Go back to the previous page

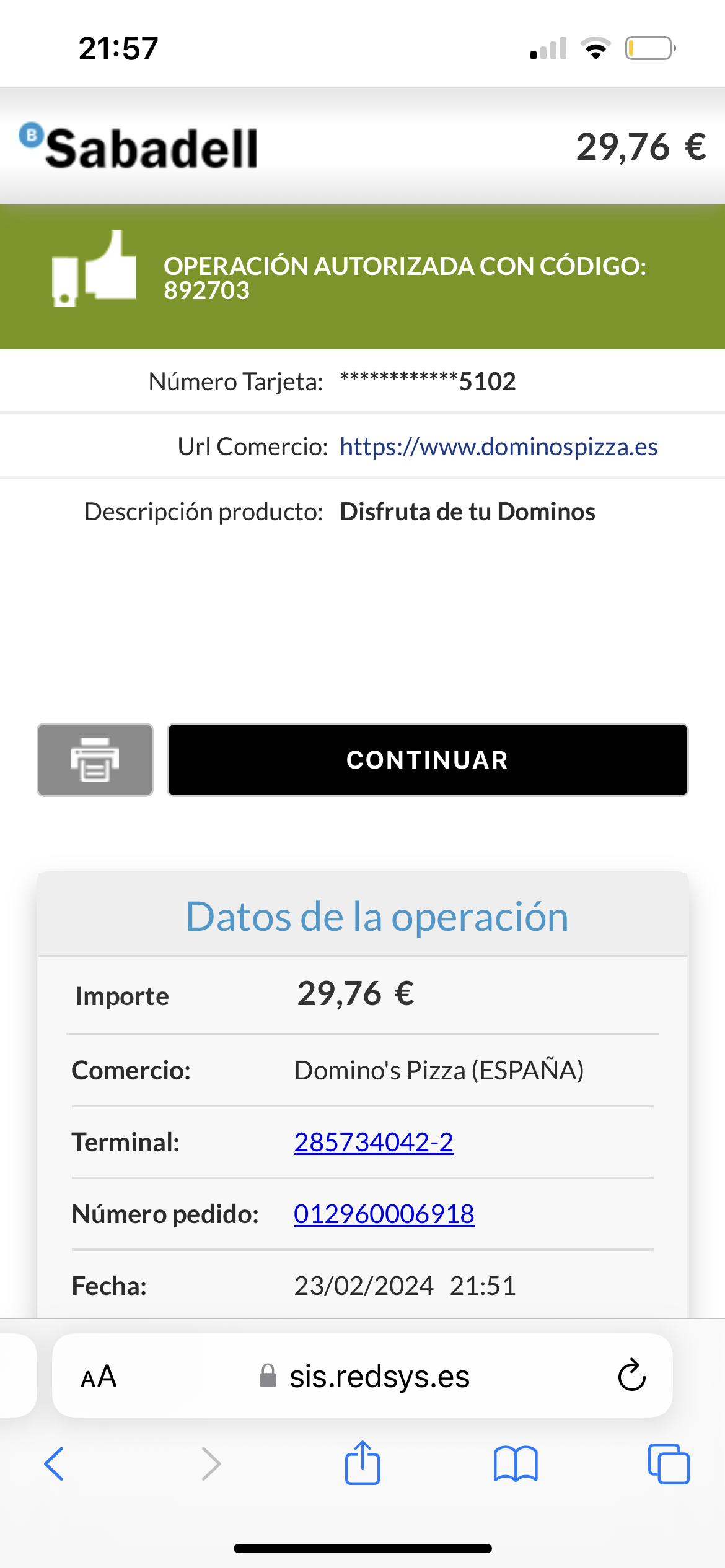pyautogui.click(x=54, y=1464)
